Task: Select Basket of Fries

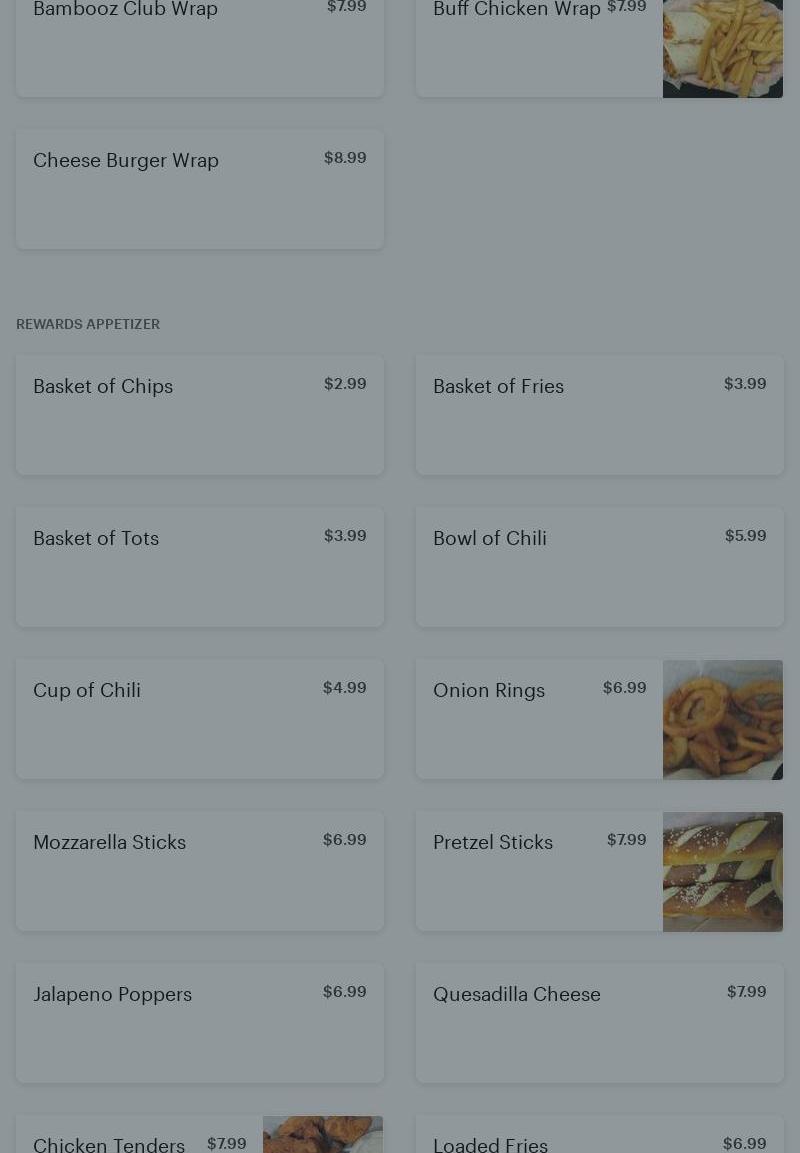Action: pos(599,415)
